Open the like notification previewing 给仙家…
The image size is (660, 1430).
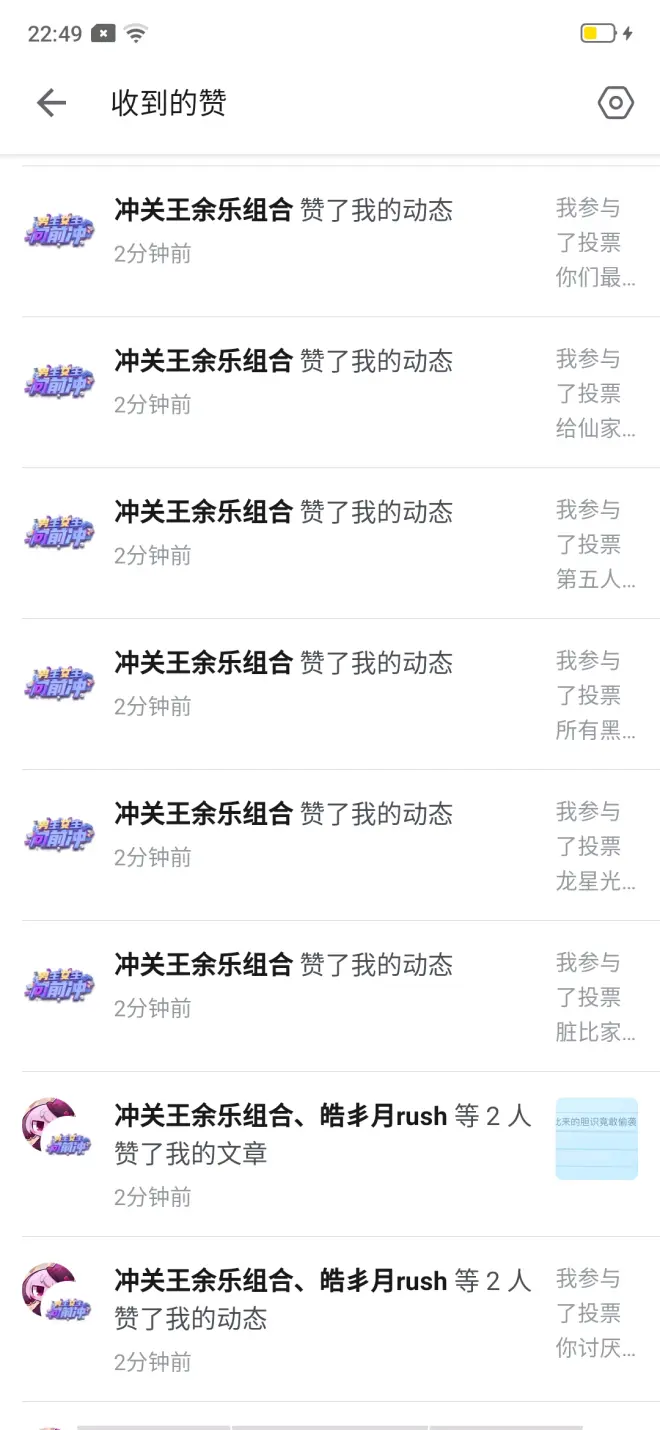[330, 383]
